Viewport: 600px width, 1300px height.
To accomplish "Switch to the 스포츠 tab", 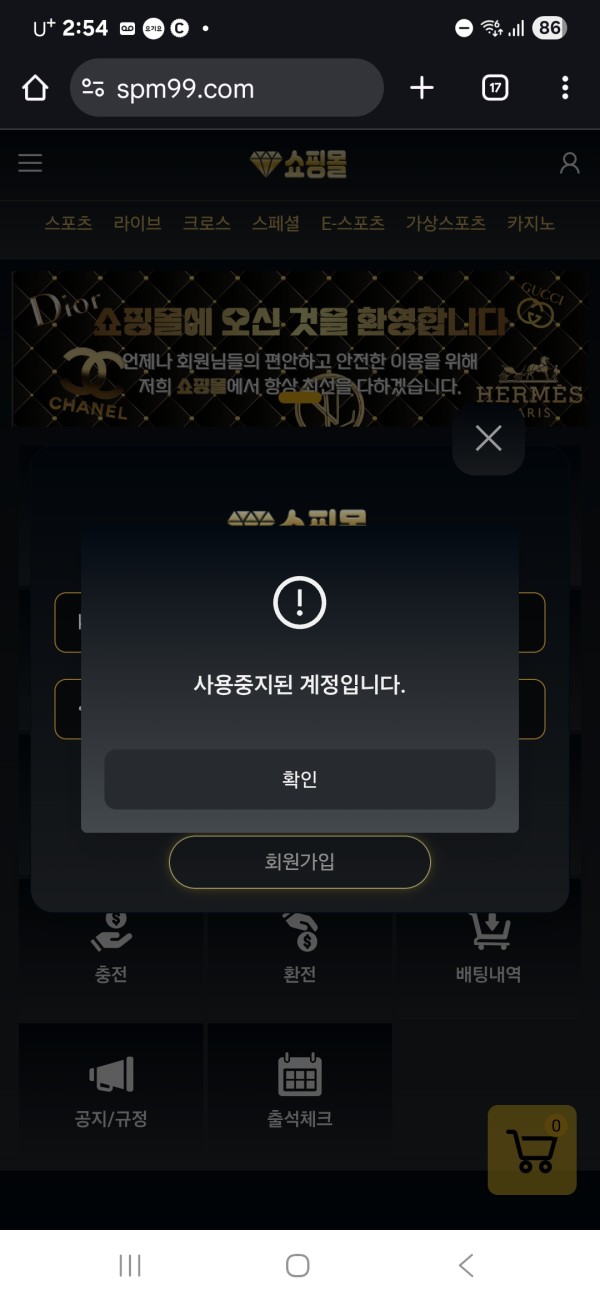I will point(68,223).
